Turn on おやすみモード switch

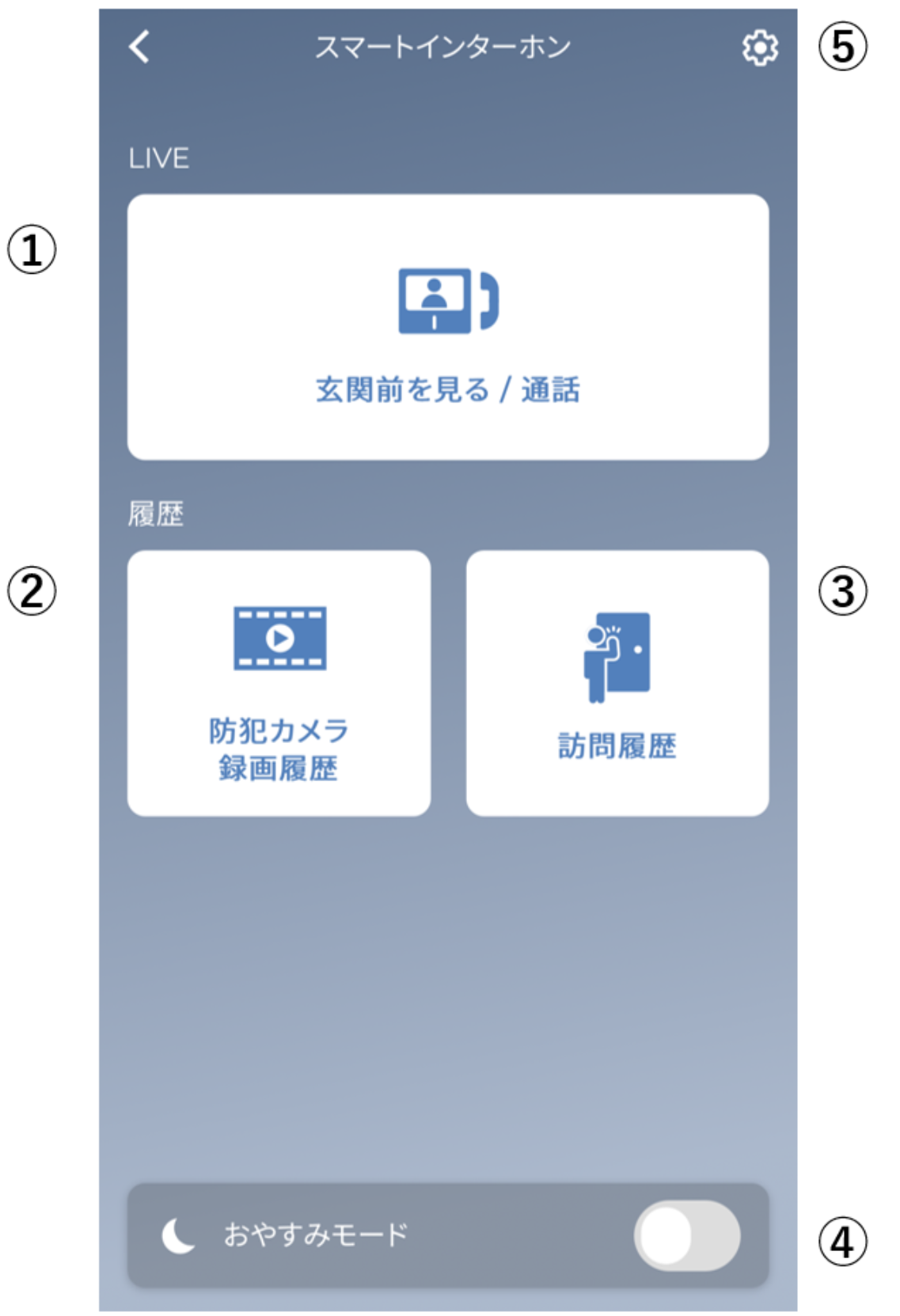coord(686,1235)
